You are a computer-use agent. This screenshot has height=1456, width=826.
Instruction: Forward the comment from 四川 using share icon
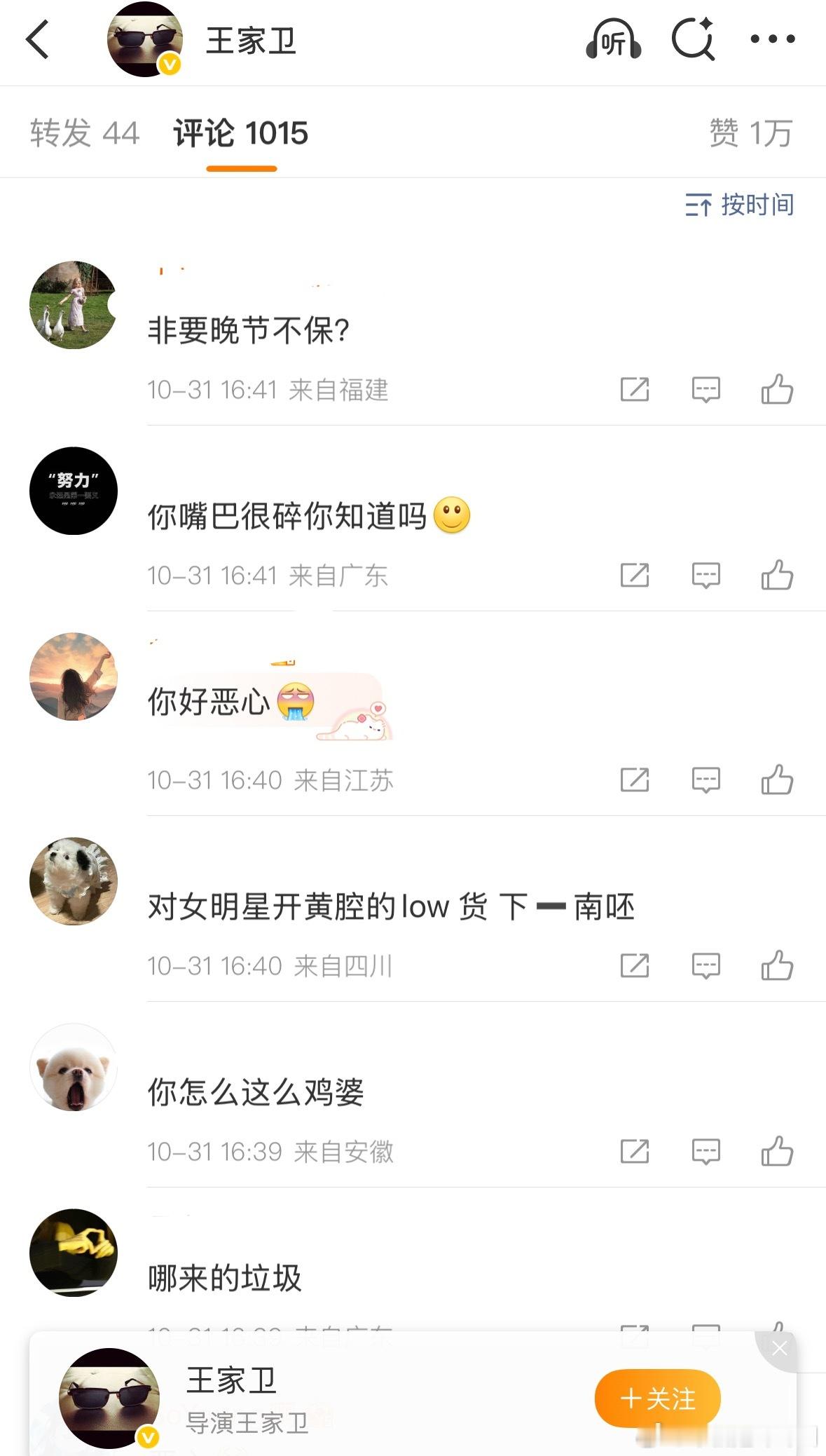pos(634,965)
